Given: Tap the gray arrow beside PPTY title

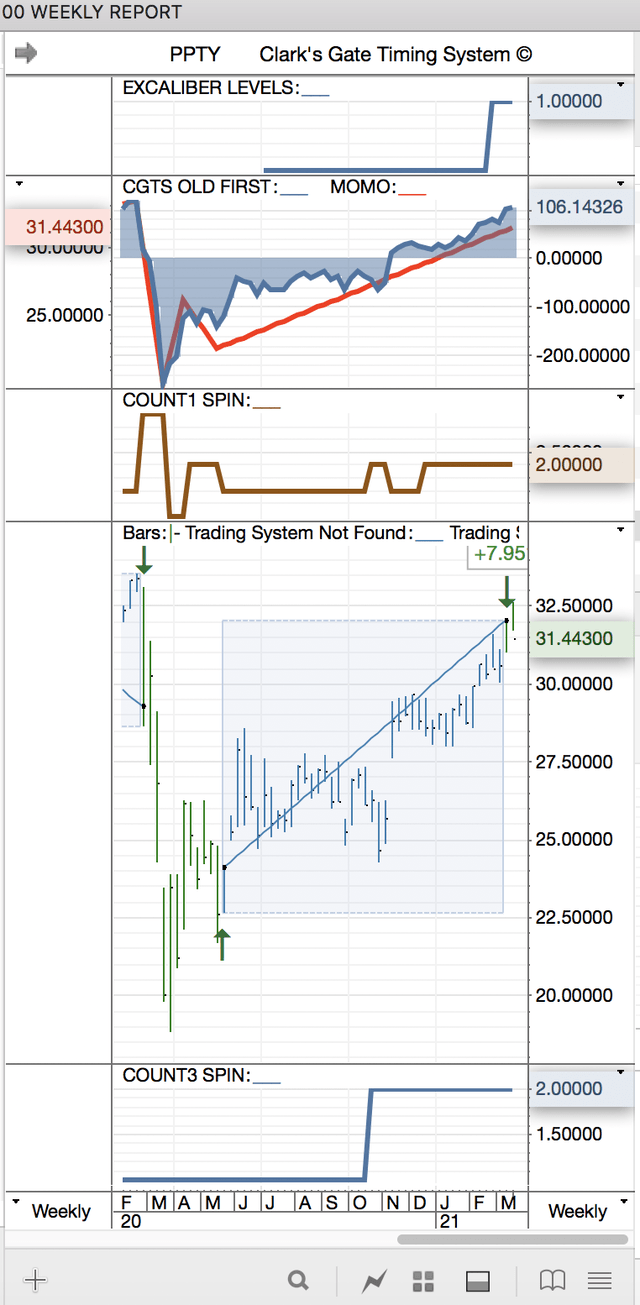Looking at the screenshot, I should tap(26, 53).
